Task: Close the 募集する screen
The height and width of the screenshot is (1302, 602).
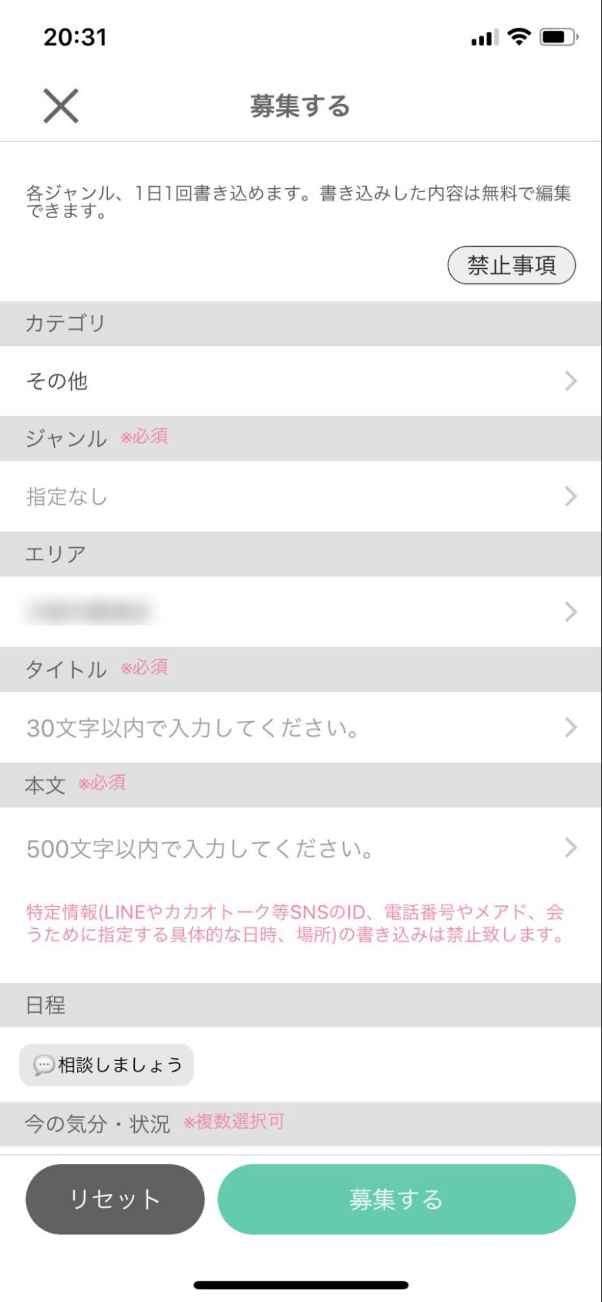Action: 61,105
